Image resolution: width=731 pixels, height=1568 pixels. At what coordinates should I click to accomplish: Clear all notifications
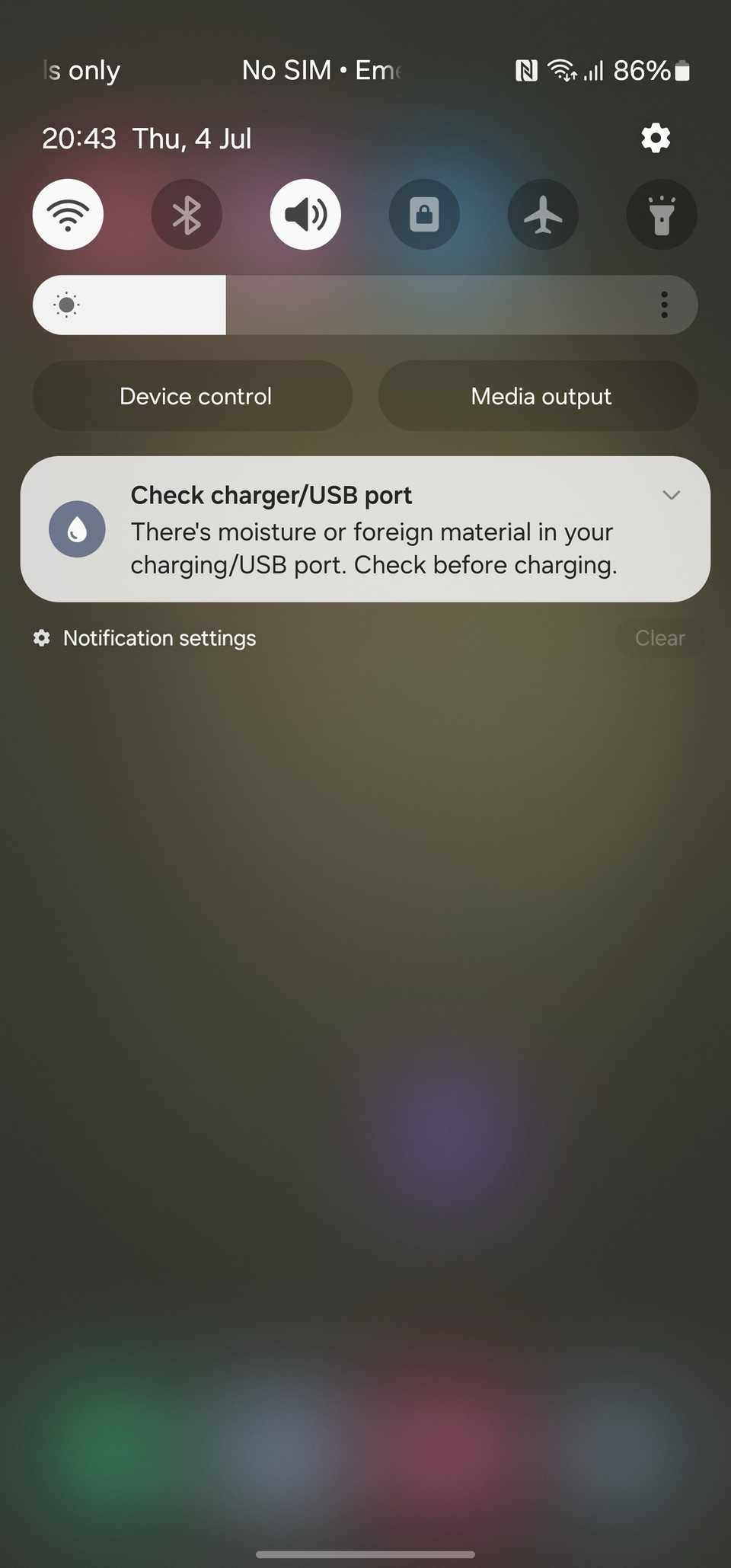659,638
